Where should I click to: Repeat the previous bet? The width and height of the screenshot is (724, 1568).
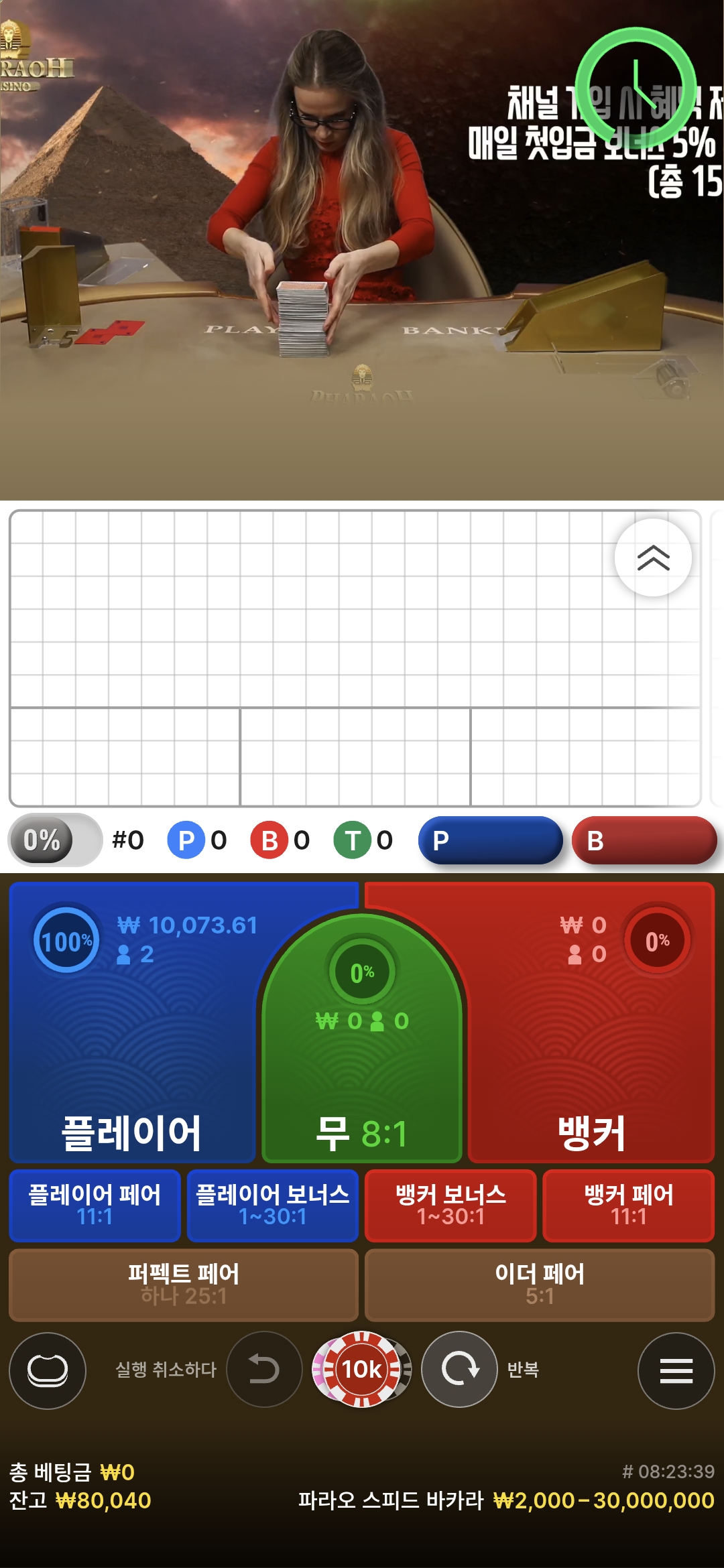click(x=459, y=1369)
